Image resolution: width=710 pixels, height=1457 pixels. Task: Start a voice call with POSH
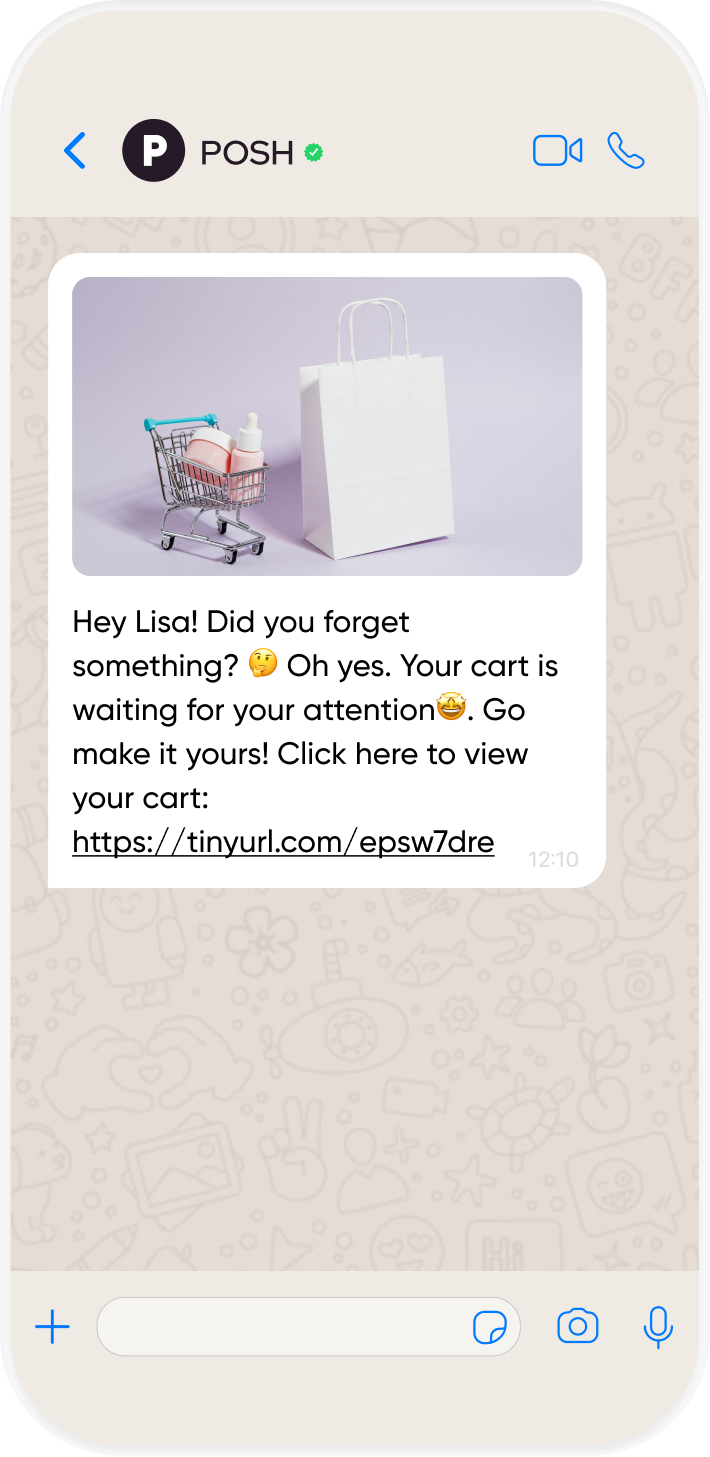(x=626, y=151)
